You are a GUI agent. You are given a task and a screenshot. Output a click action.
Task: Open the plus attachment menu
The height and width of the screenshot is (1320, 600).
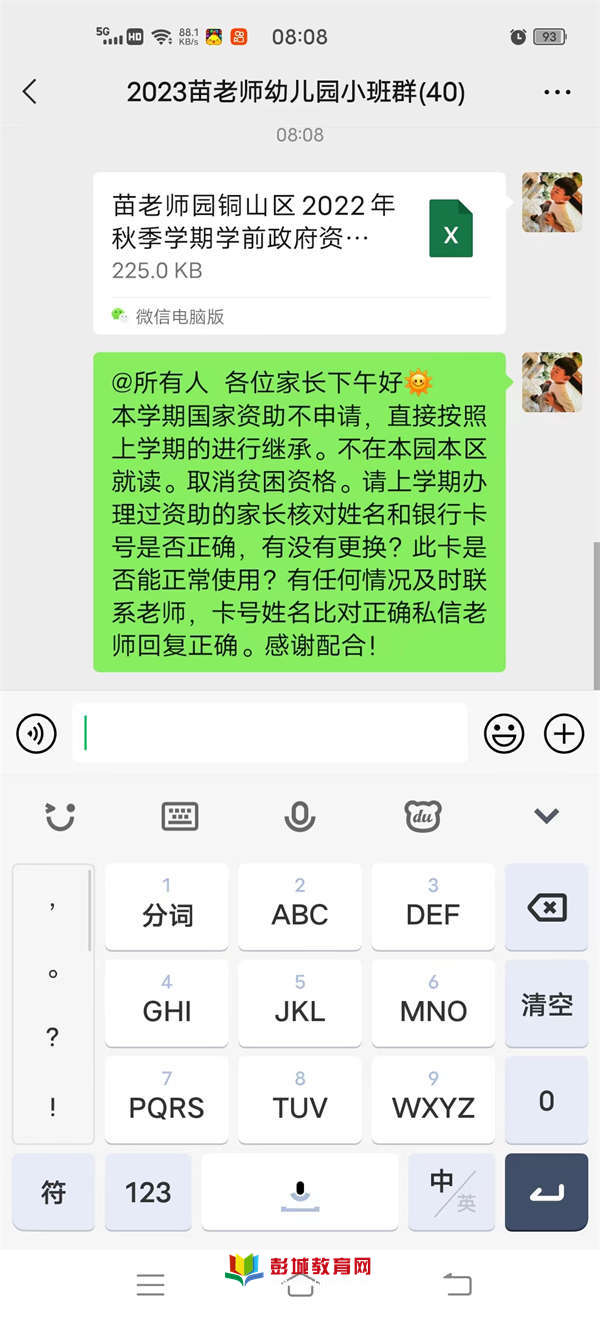pyautogui.click(x=563, y=734)
